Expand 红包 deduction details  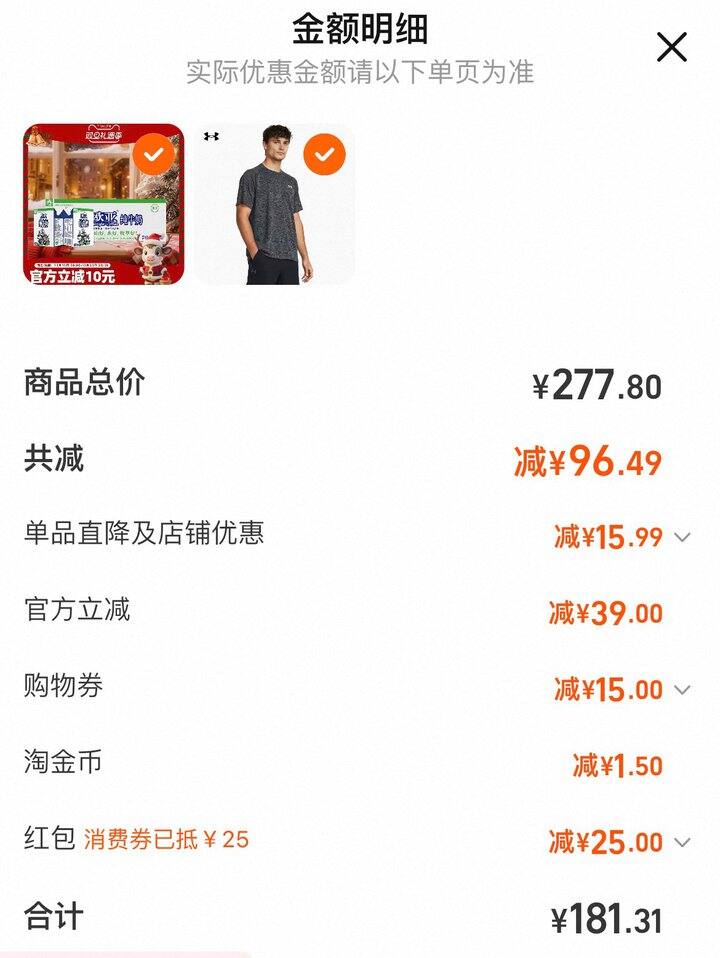pos(682,842)
